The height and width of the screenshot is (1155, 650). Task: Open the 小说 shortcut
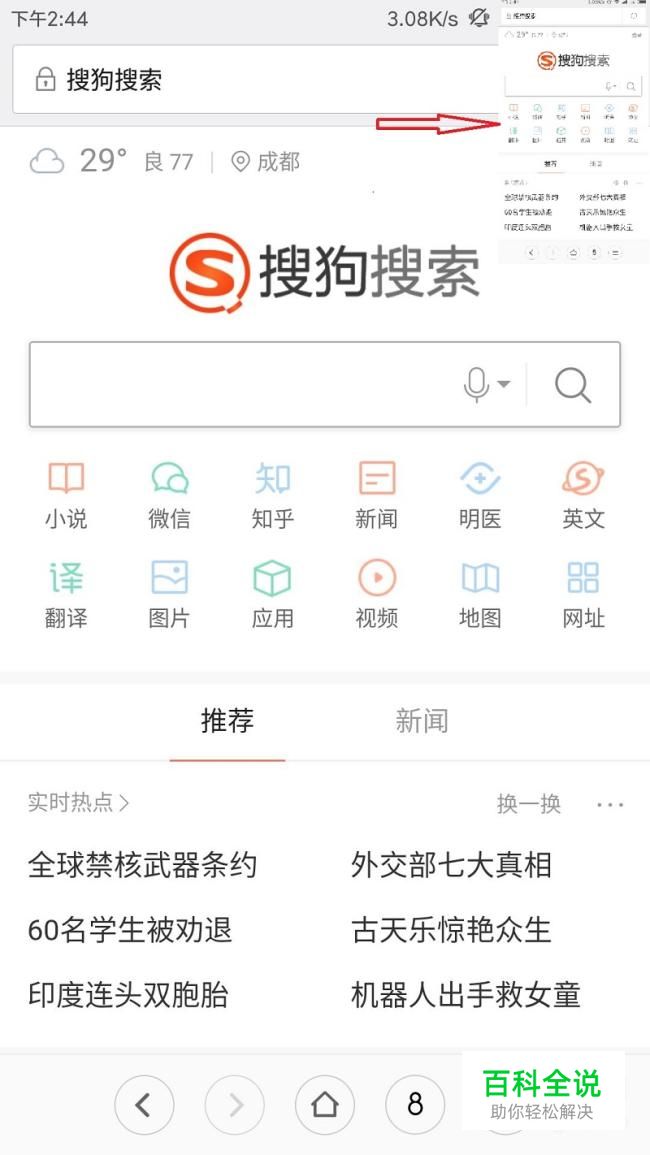(x=66, y=495)
